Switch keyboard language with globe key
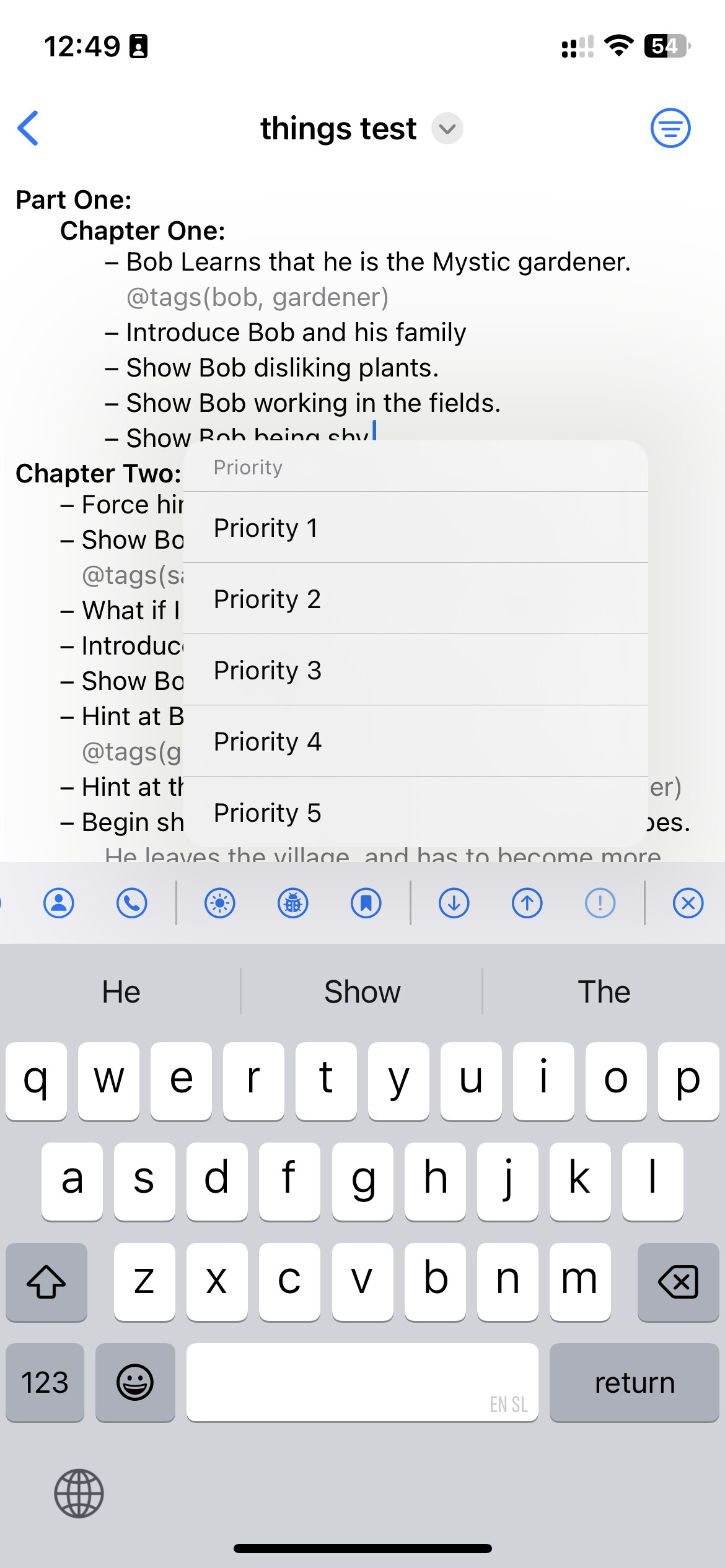 tap(79, 1493)
